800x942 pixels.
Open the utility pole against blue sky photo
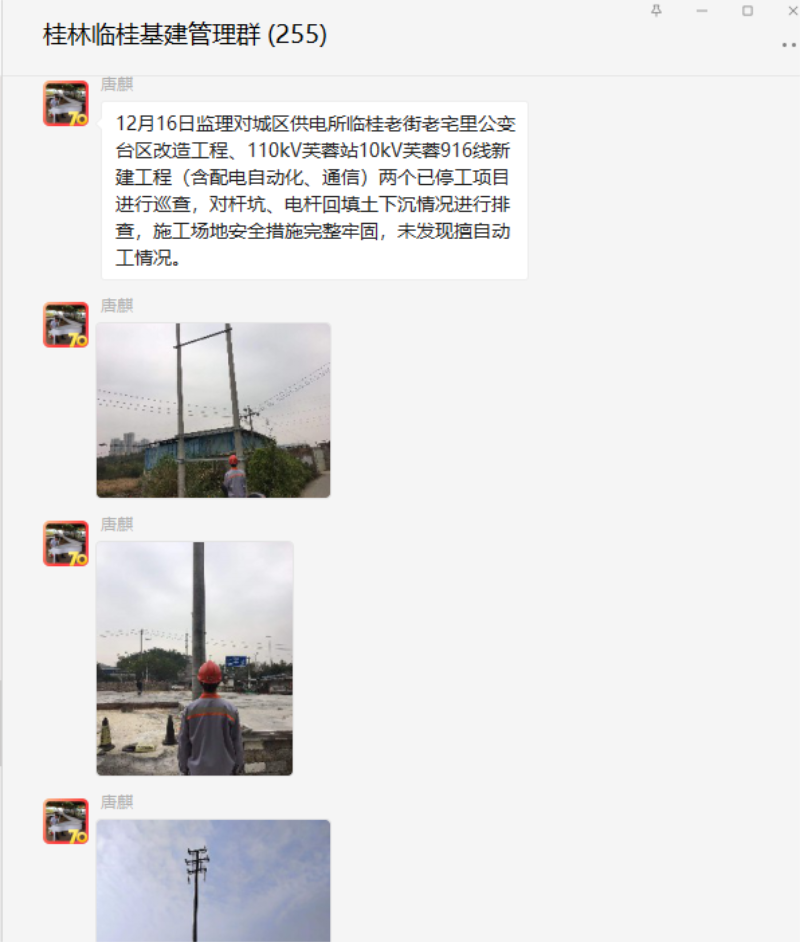(213, 880)
